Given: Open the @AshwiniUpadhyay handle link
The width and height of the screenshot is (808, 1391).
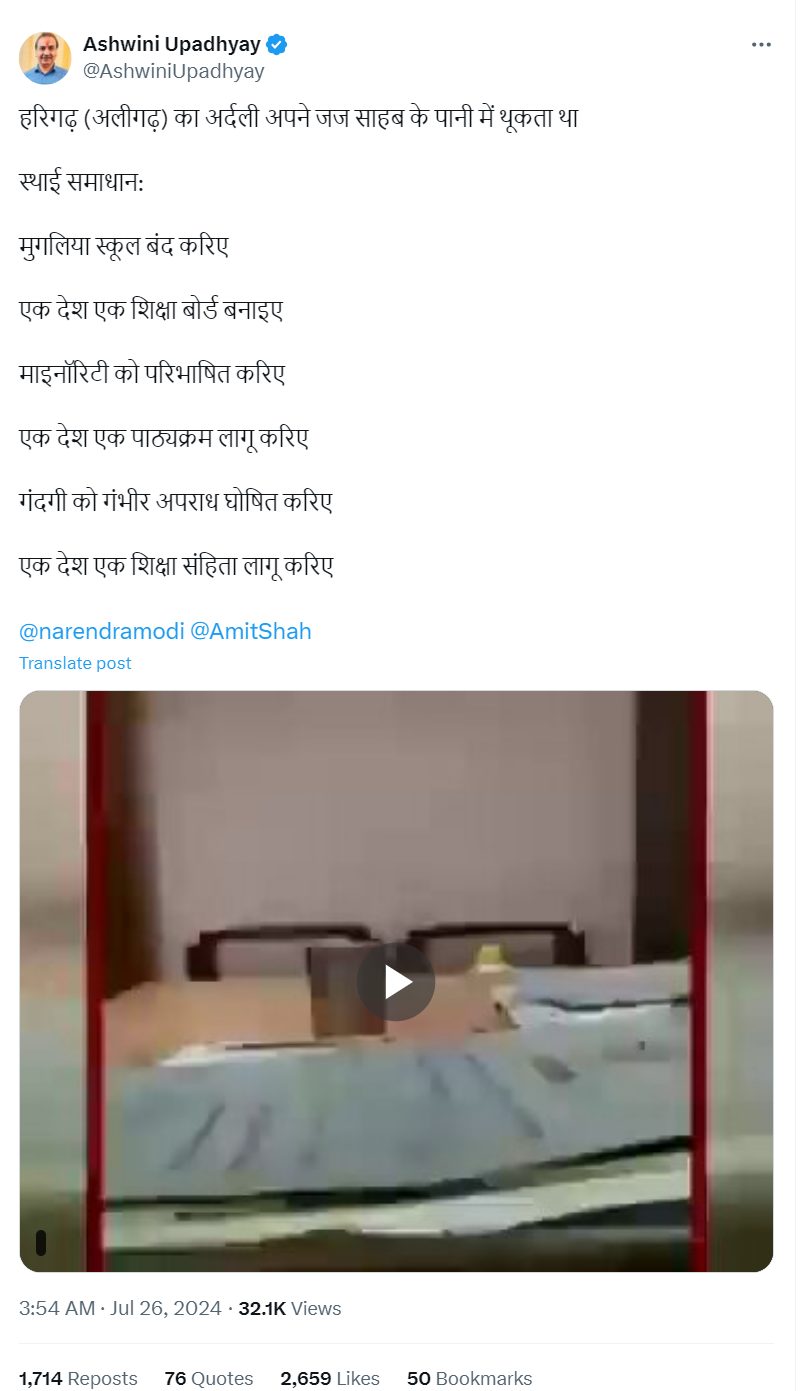Looking at the screenshot, I should [173, 71].
